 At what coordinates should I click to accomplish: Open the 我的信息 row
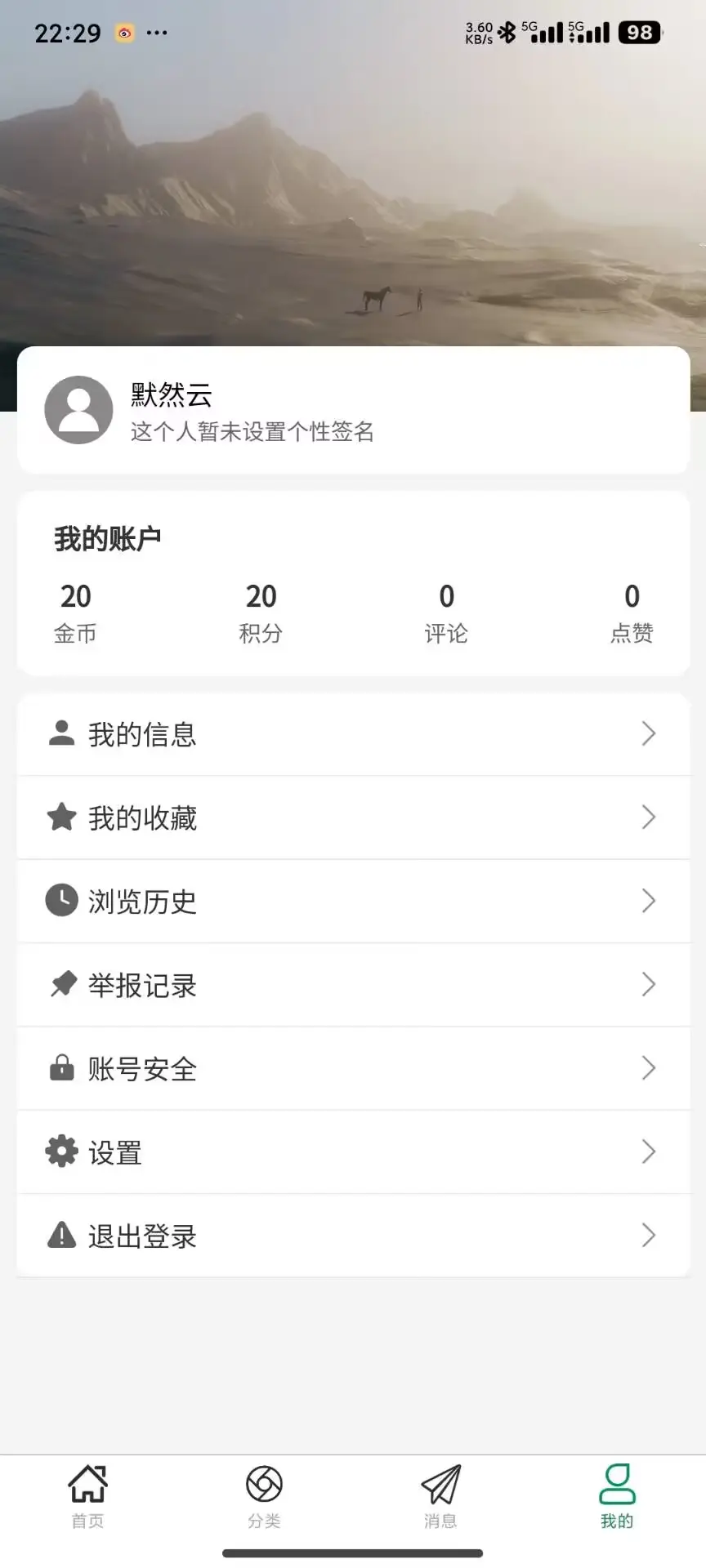point(353,734)
